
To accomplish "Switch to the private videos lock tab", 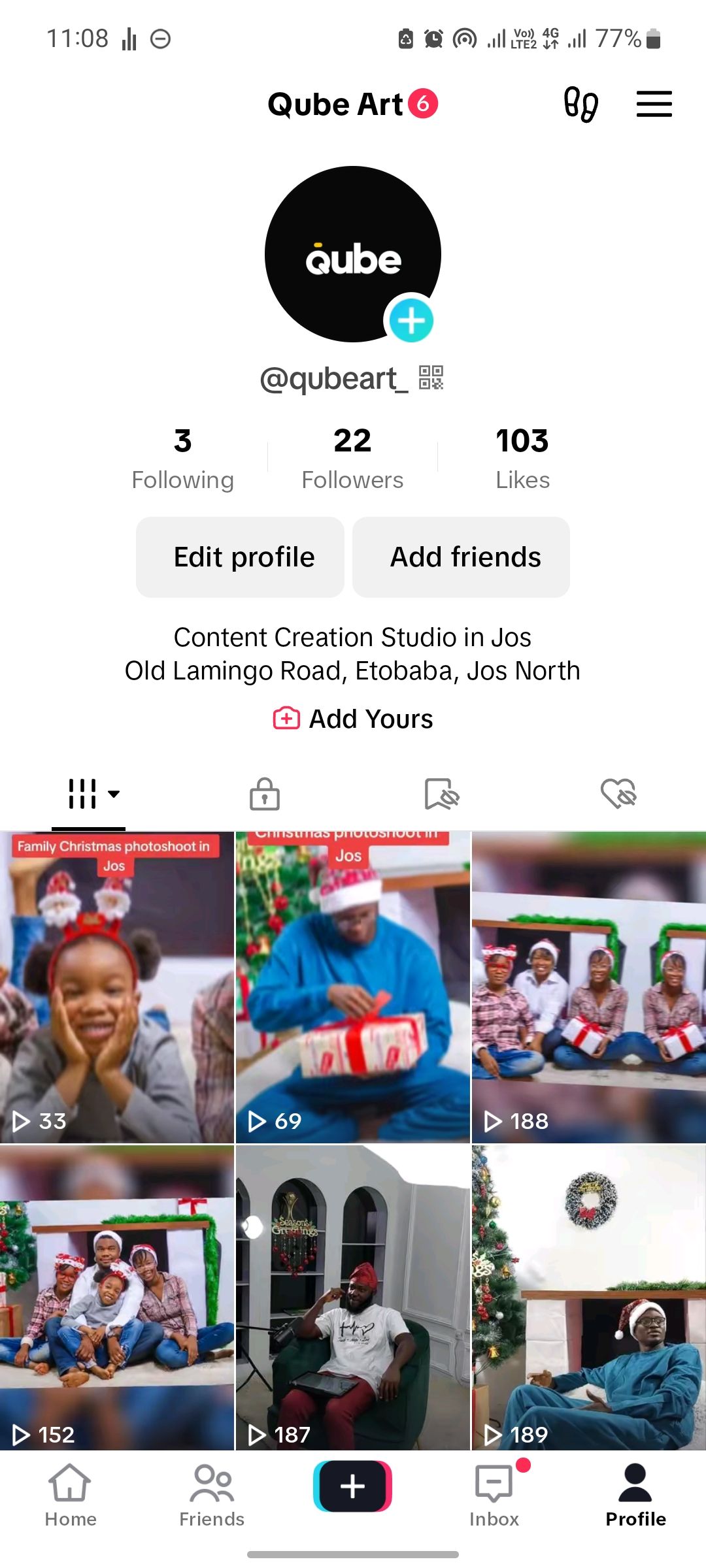I will tap(265, 794).
